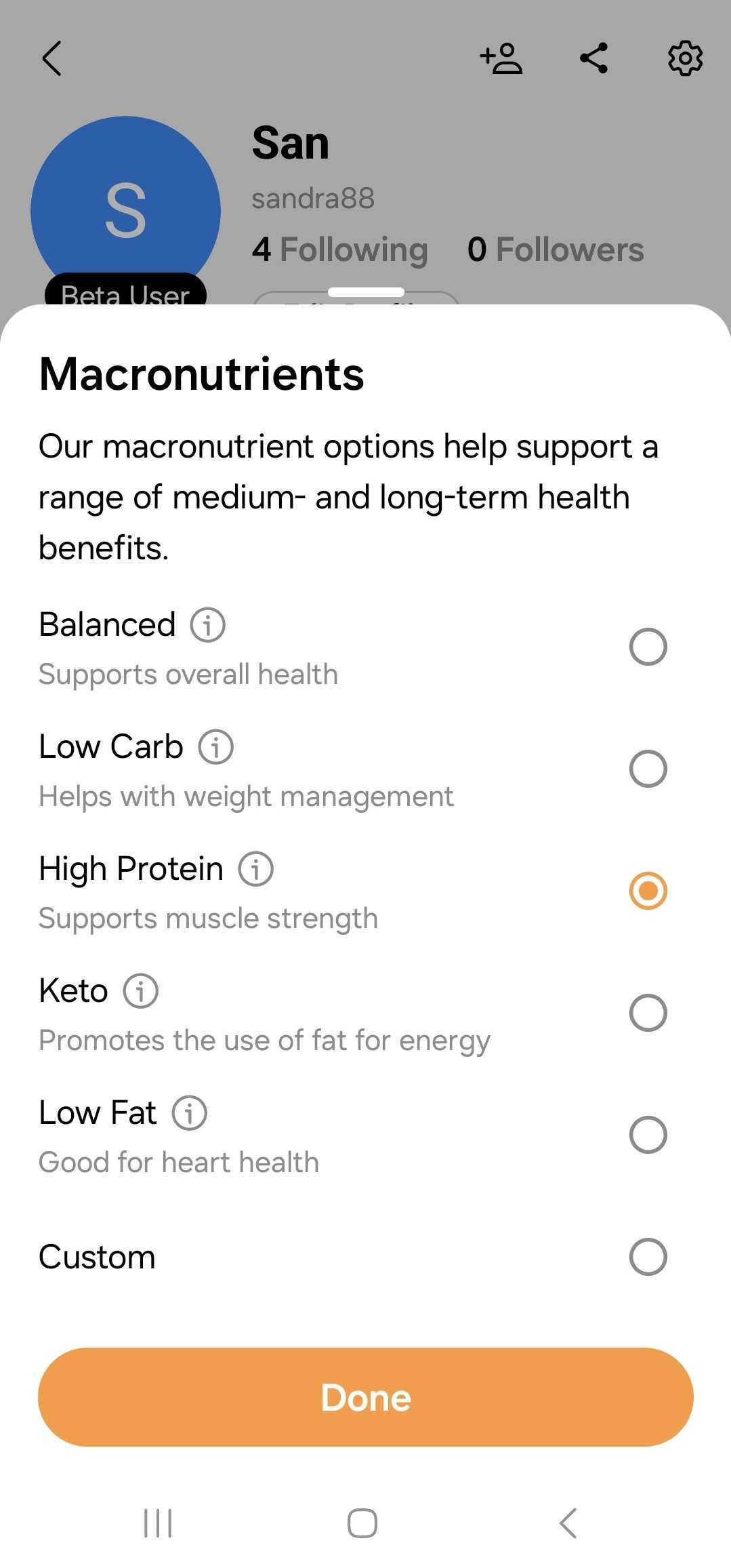Select the High Protein radio button

648,891
